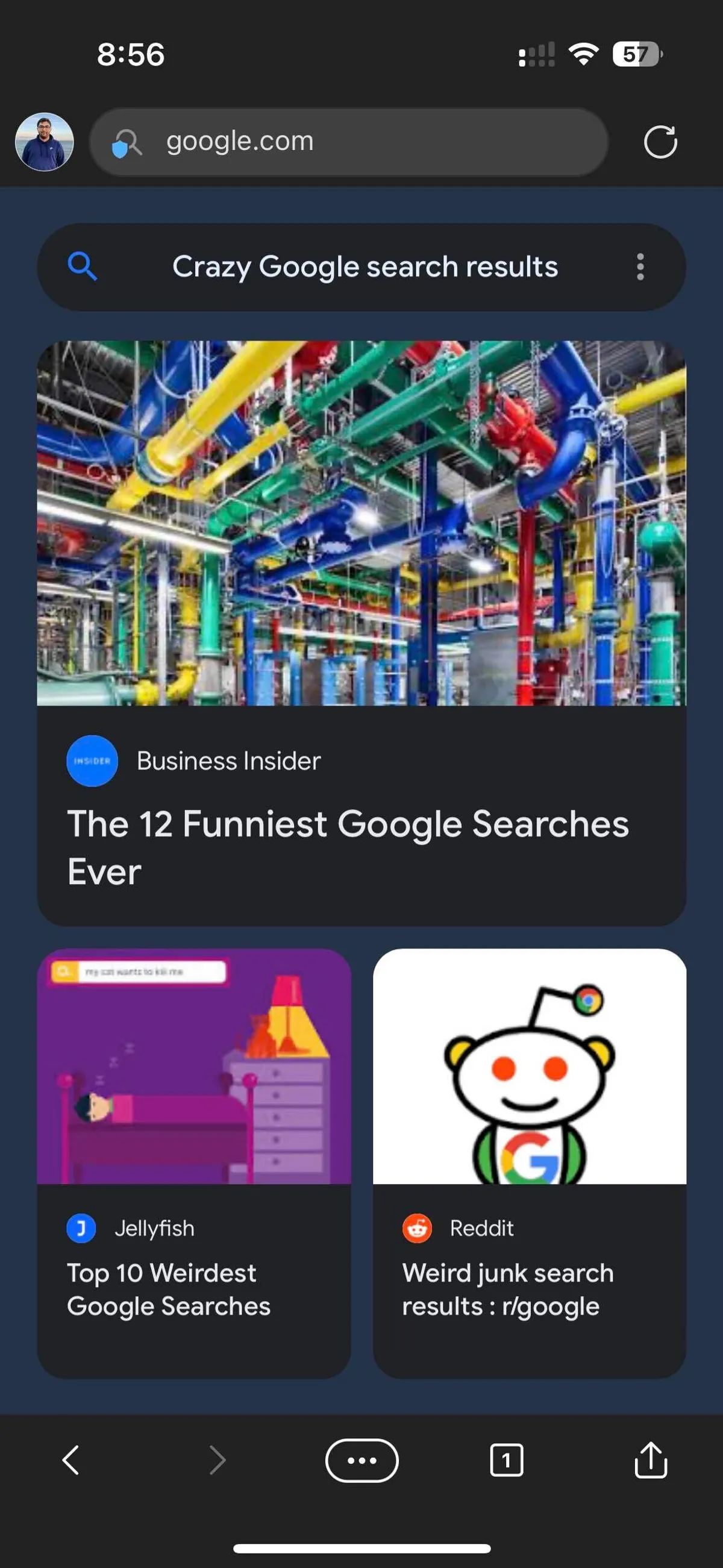Go back to the previous page
Viewport: 723px width, 1568px height.
71,1460
